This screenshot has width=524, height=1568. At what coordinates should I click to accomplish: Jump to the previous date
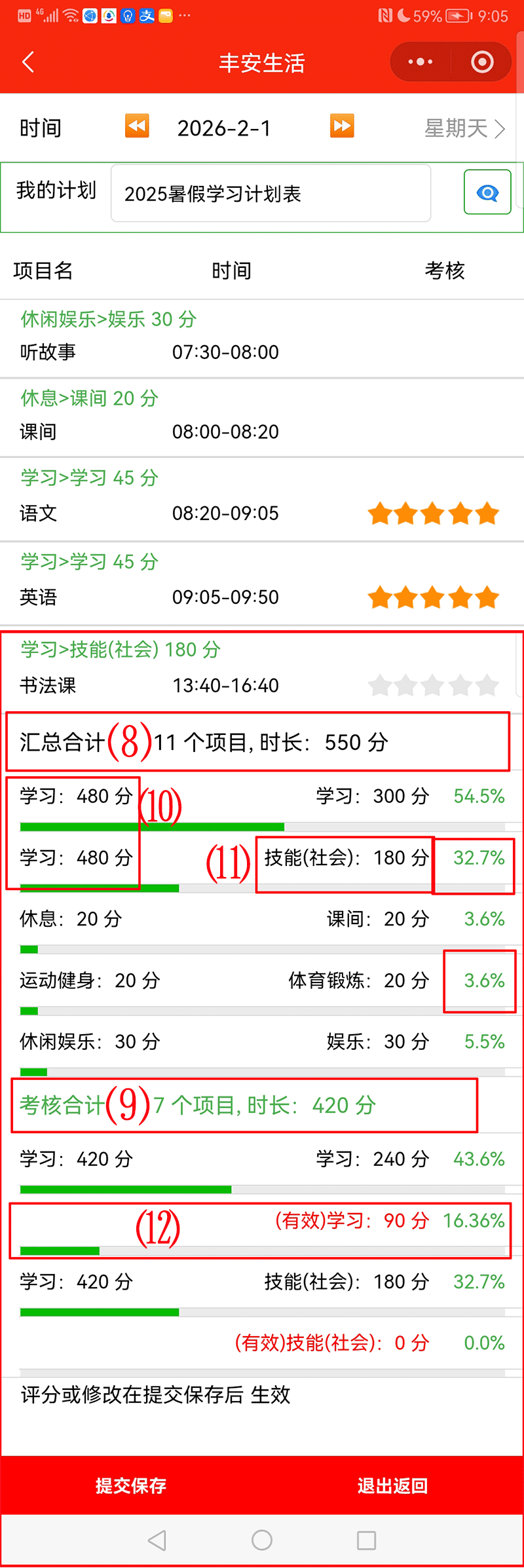tap(137, 126)
